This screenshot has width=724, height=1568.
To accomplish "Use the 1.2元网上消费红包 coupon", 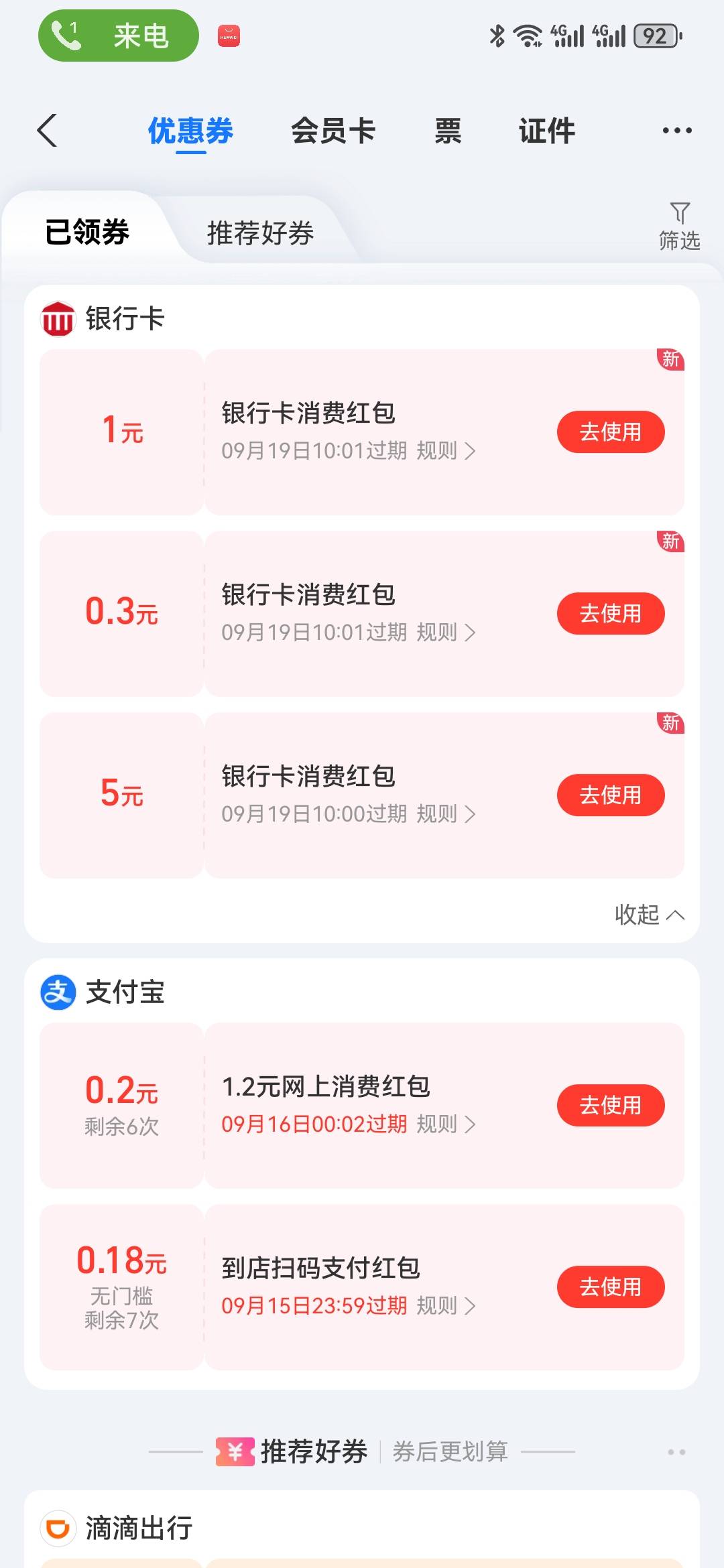I will (x=611, y=1105).
